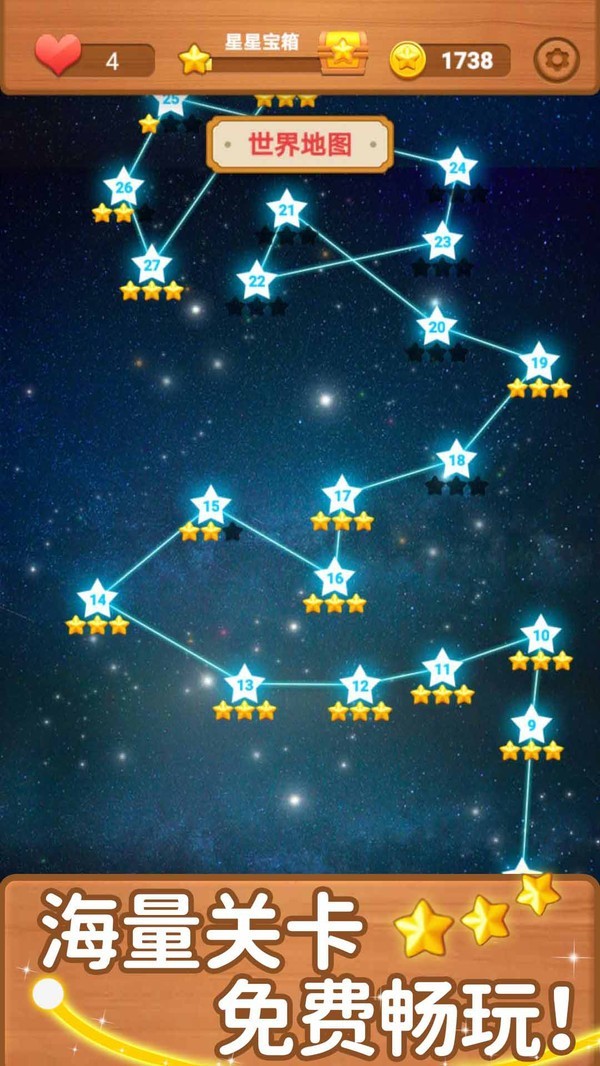Viewport: 600px width, 1066px height.
Task: Start level 18
Action: click(456, 460)
